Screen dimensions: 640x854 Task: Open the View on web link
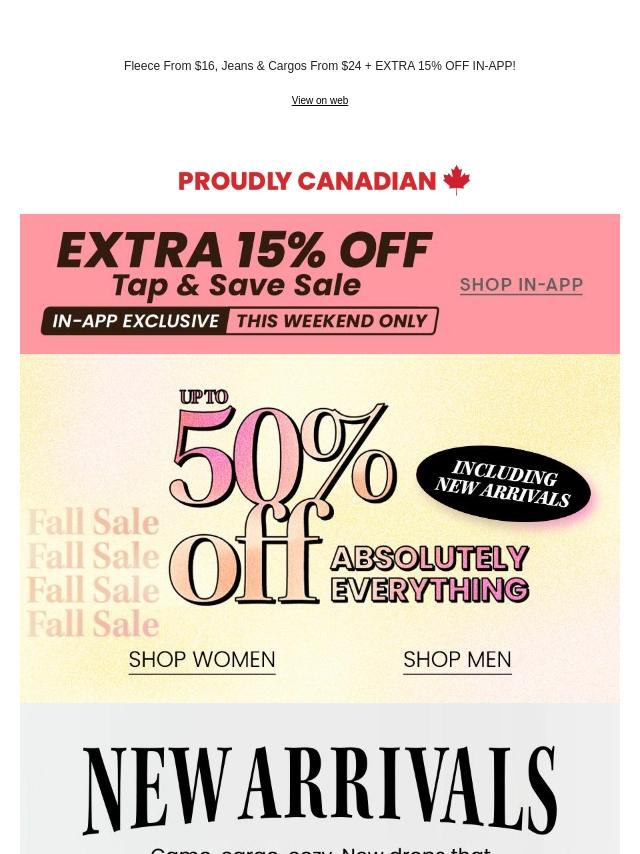tap(319, 101)
